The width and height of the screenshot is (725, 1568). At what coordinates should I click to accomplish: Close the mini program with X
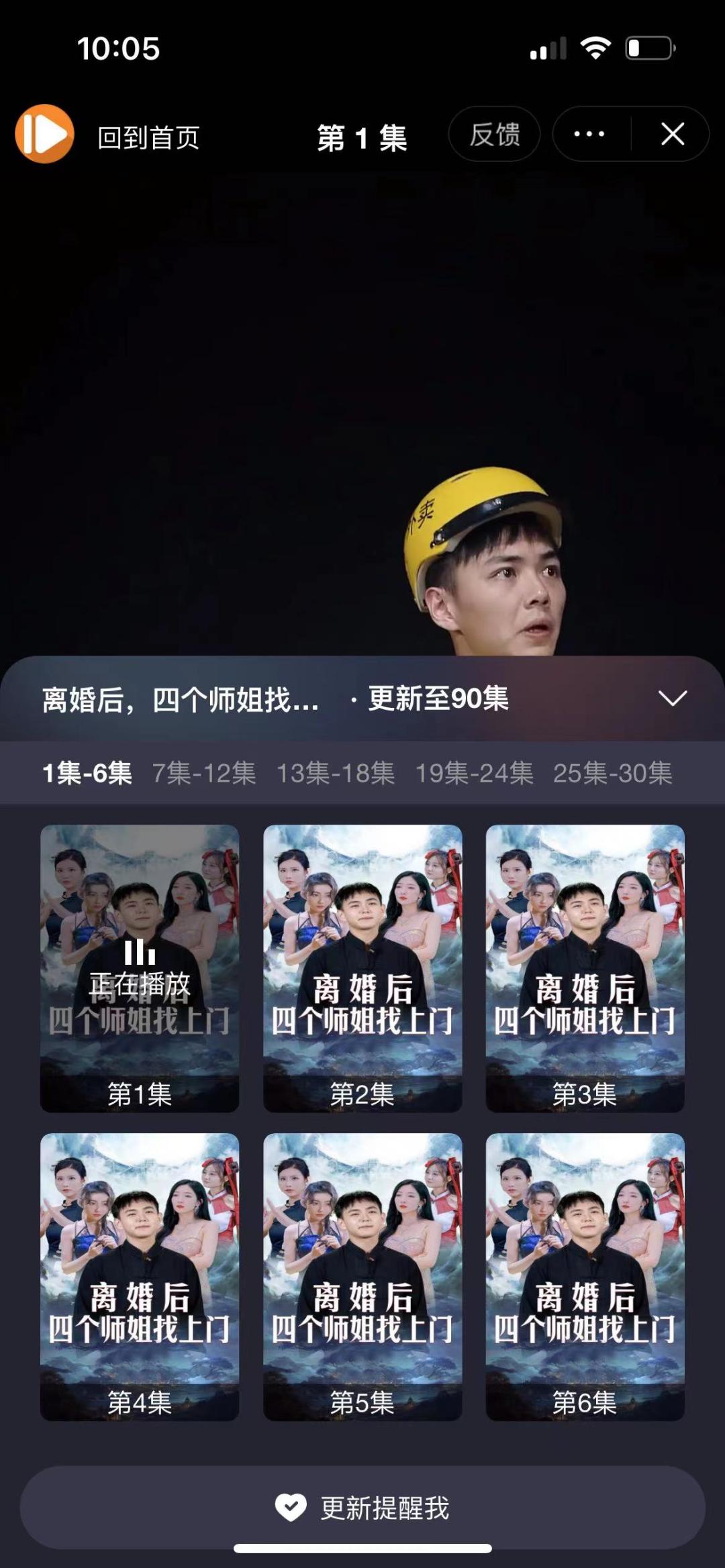pyautogui.click(x=672, y=134)
